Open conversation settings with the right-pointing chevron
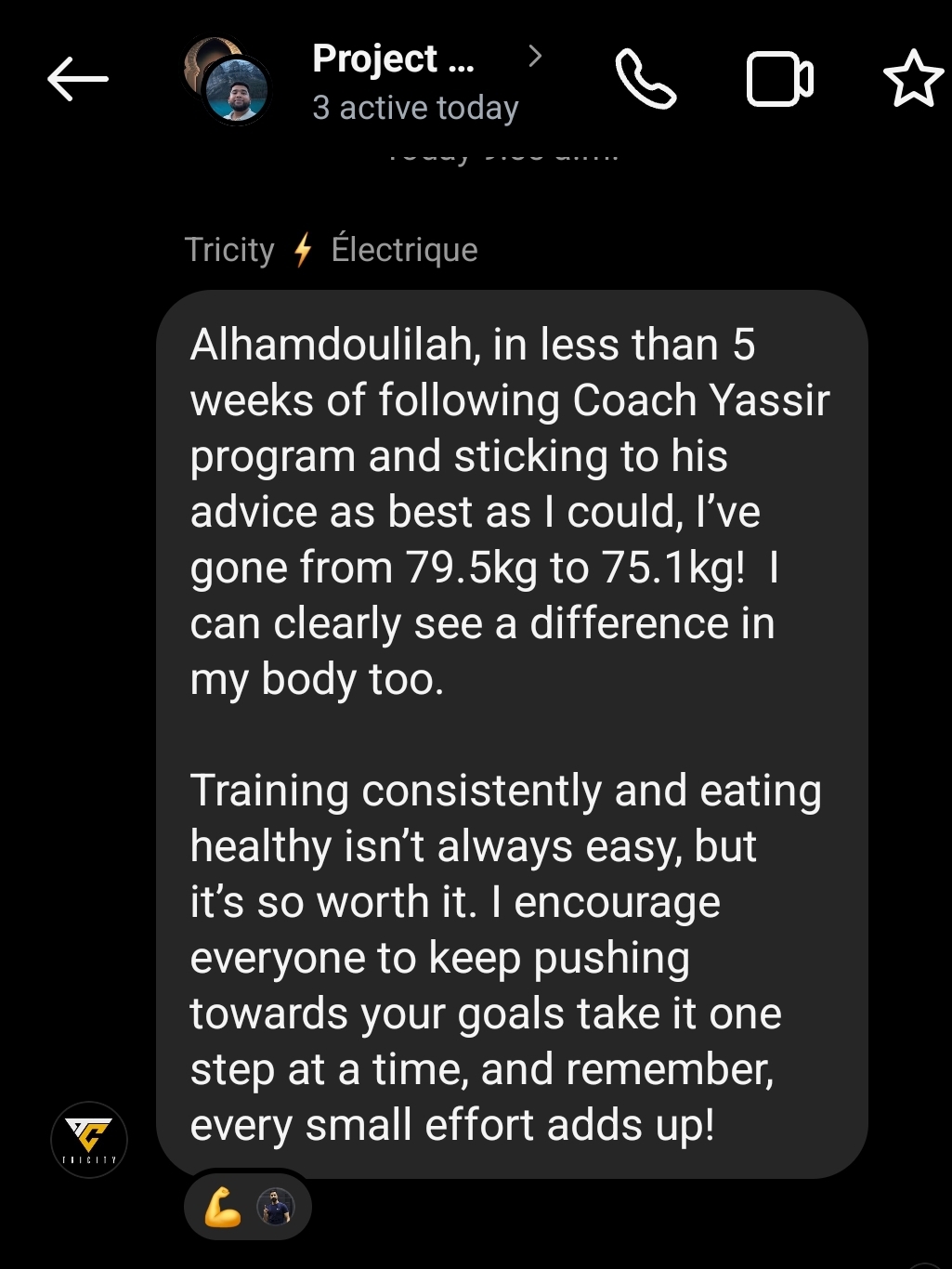The image size is (952, 1269). point(536,58)
